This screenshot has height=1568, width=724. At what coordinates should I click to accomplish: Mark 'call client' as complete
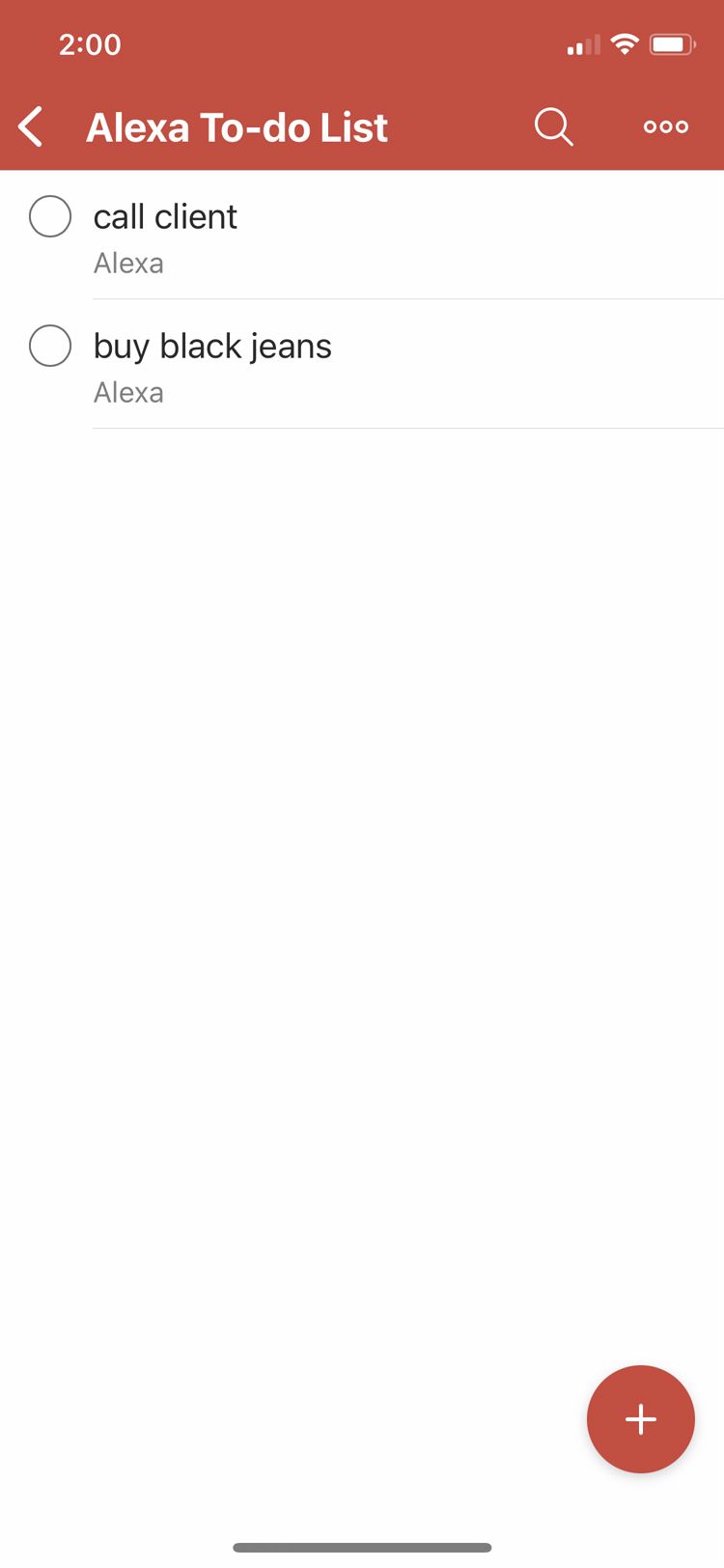50,216
